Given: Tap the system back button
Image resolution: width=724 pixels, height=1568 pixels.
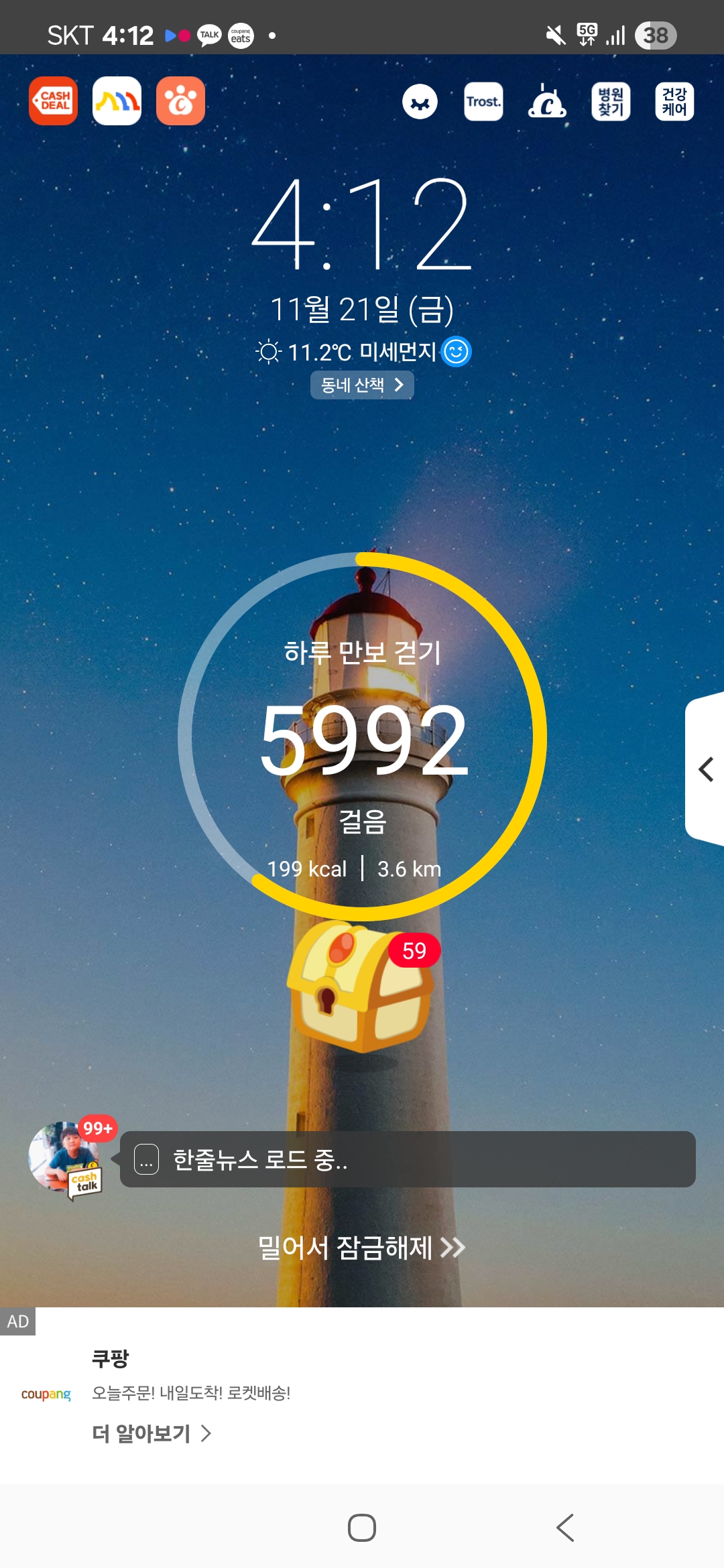Looking at the screenshot, I should click(x=565, y=1528).
